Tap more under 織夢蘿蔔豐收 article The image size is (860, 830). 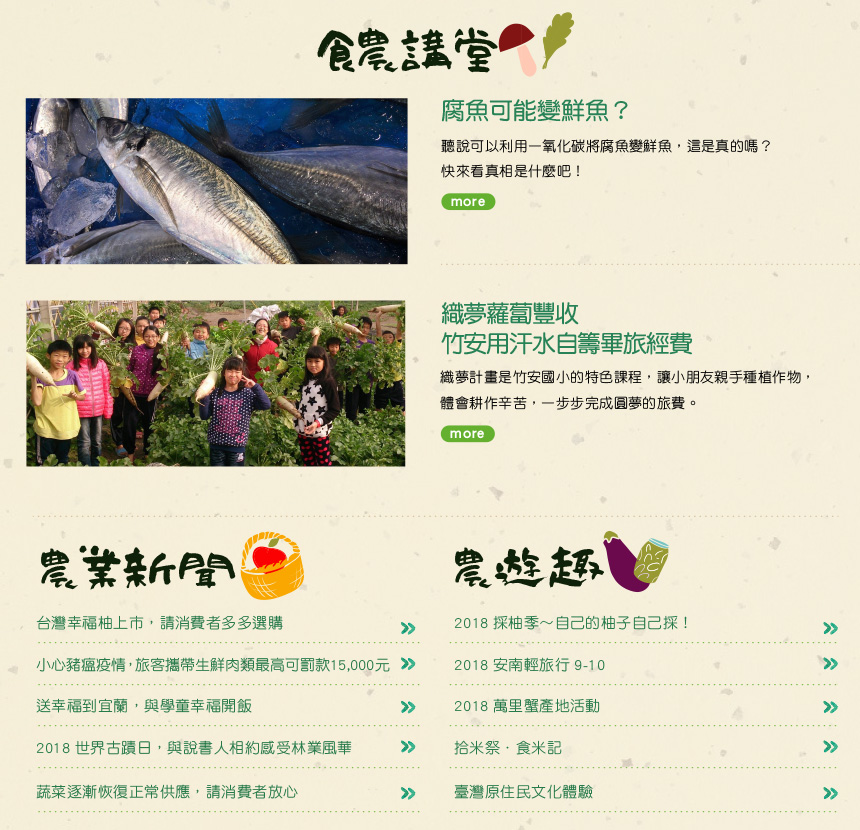click(x=467, y=434)
